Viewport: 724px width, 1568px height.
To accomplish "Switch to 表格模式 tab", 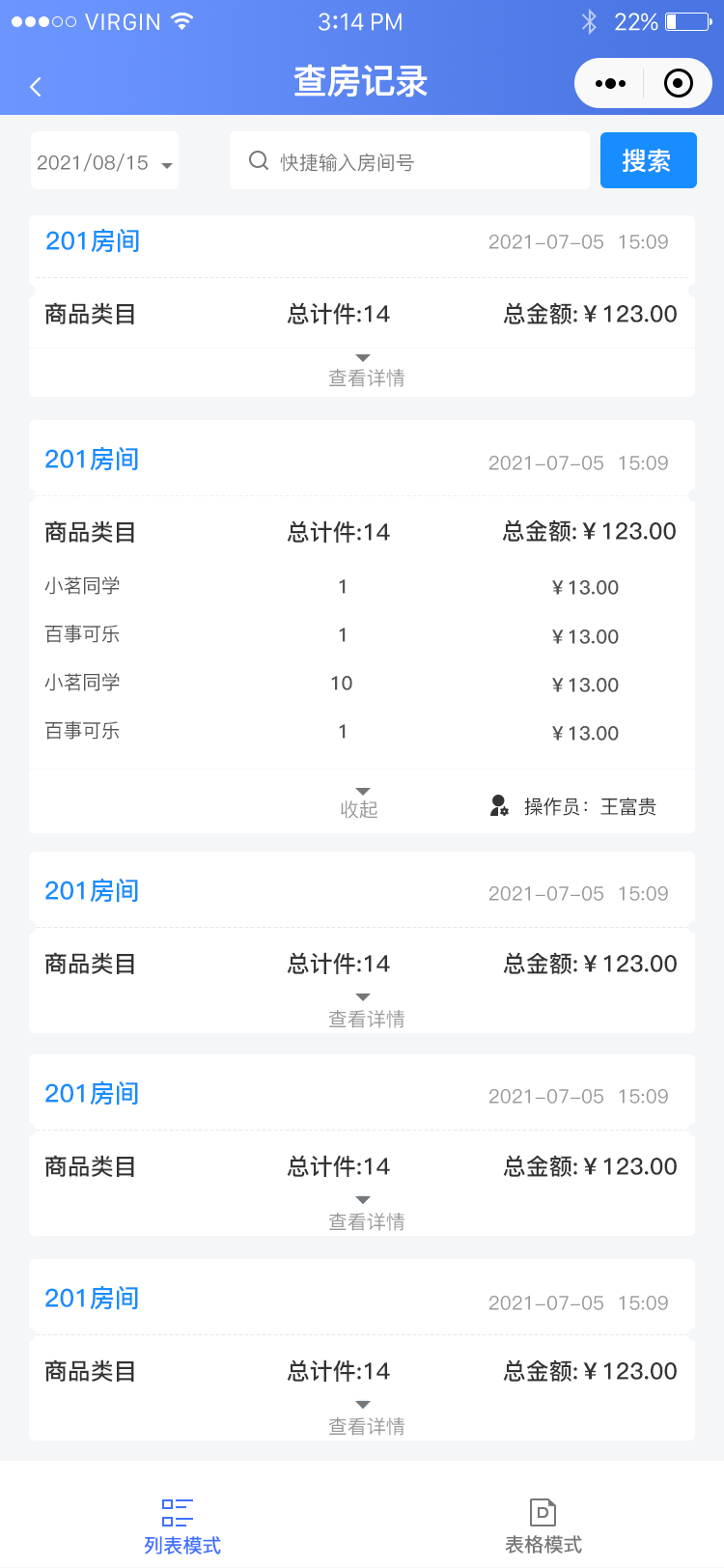I will click(x=543, y=1526).
